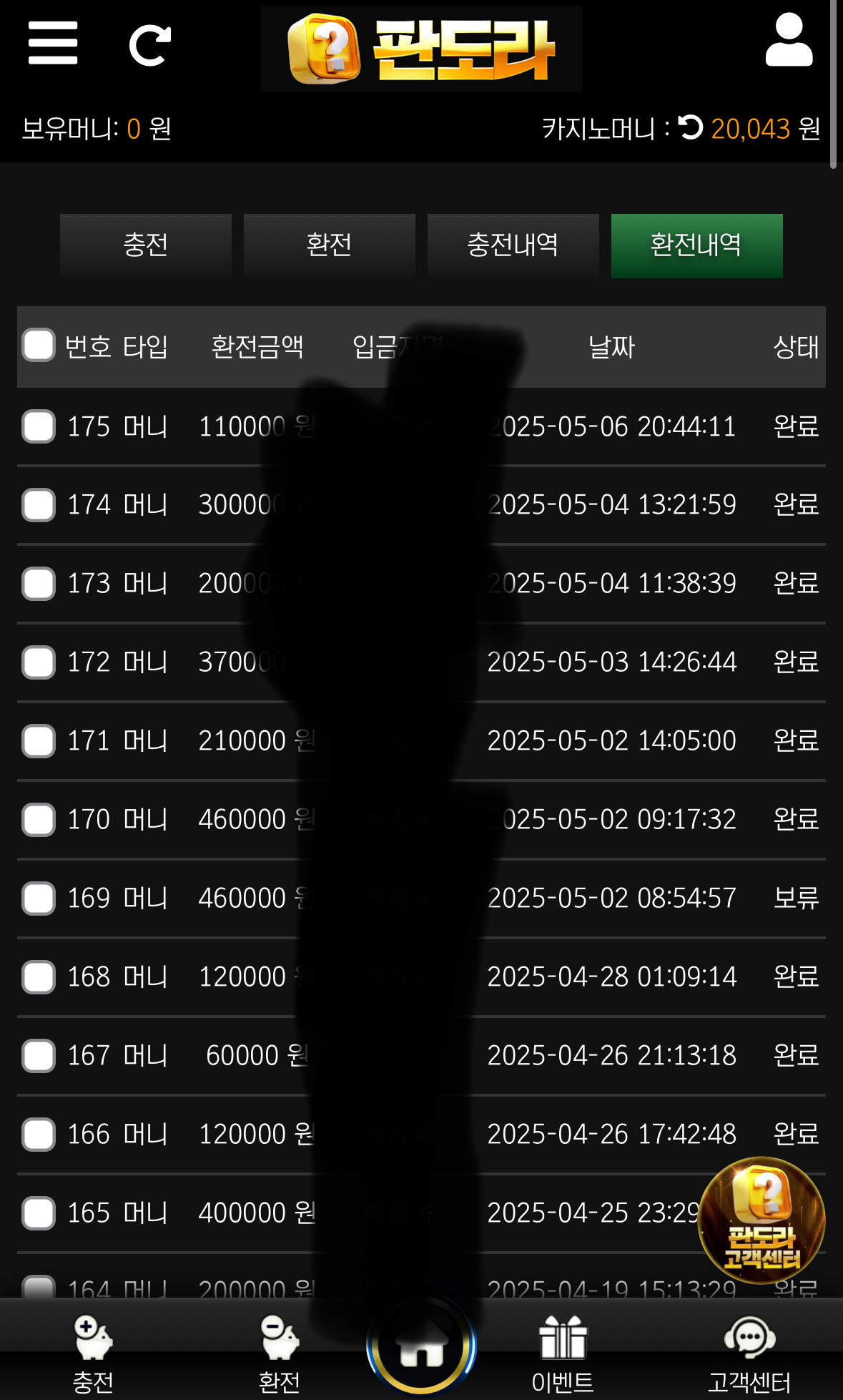Toggle the select-all checkbox in header
Image resolution: width=843 pixels, height=1400 pixels.
point(39,346)
